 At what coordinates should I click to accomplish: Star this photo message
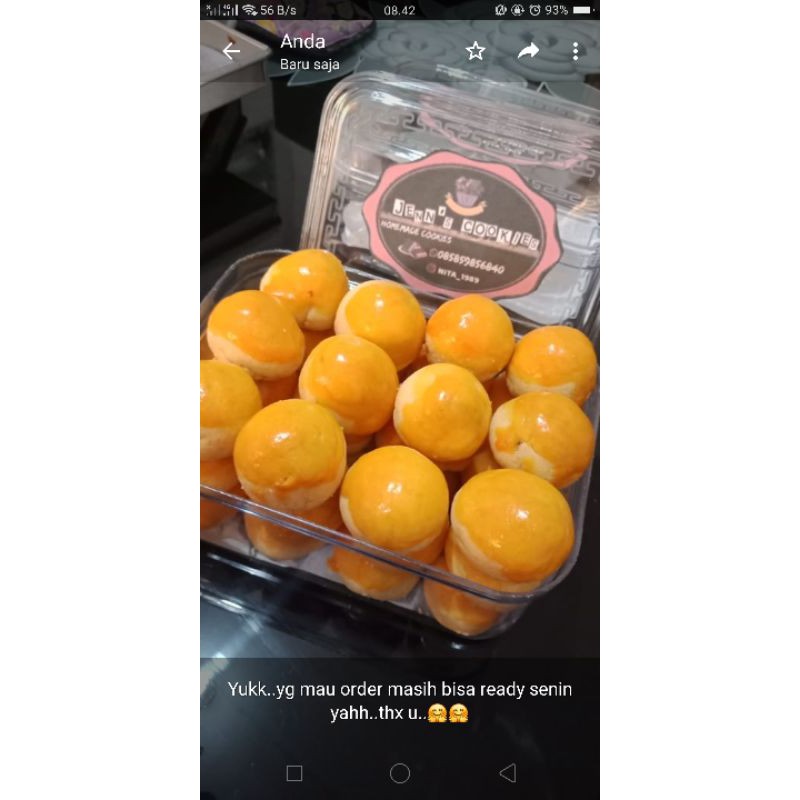coord(475,51)
